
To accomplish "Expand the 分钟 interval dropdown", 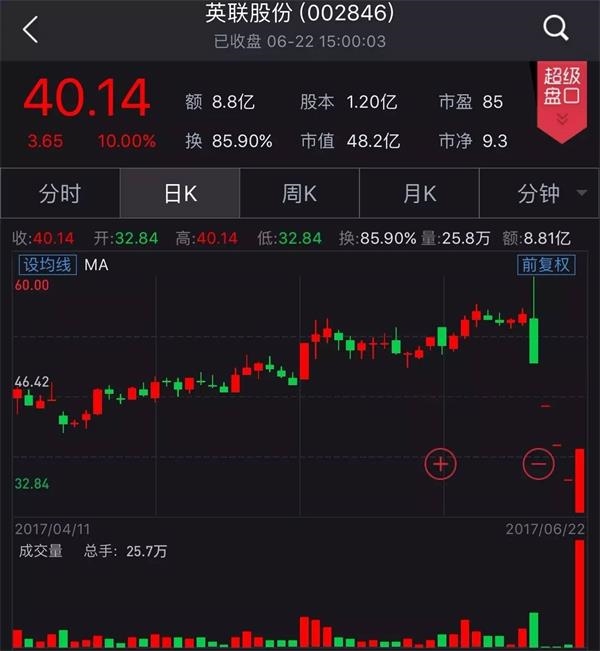I will click(551, 194).
